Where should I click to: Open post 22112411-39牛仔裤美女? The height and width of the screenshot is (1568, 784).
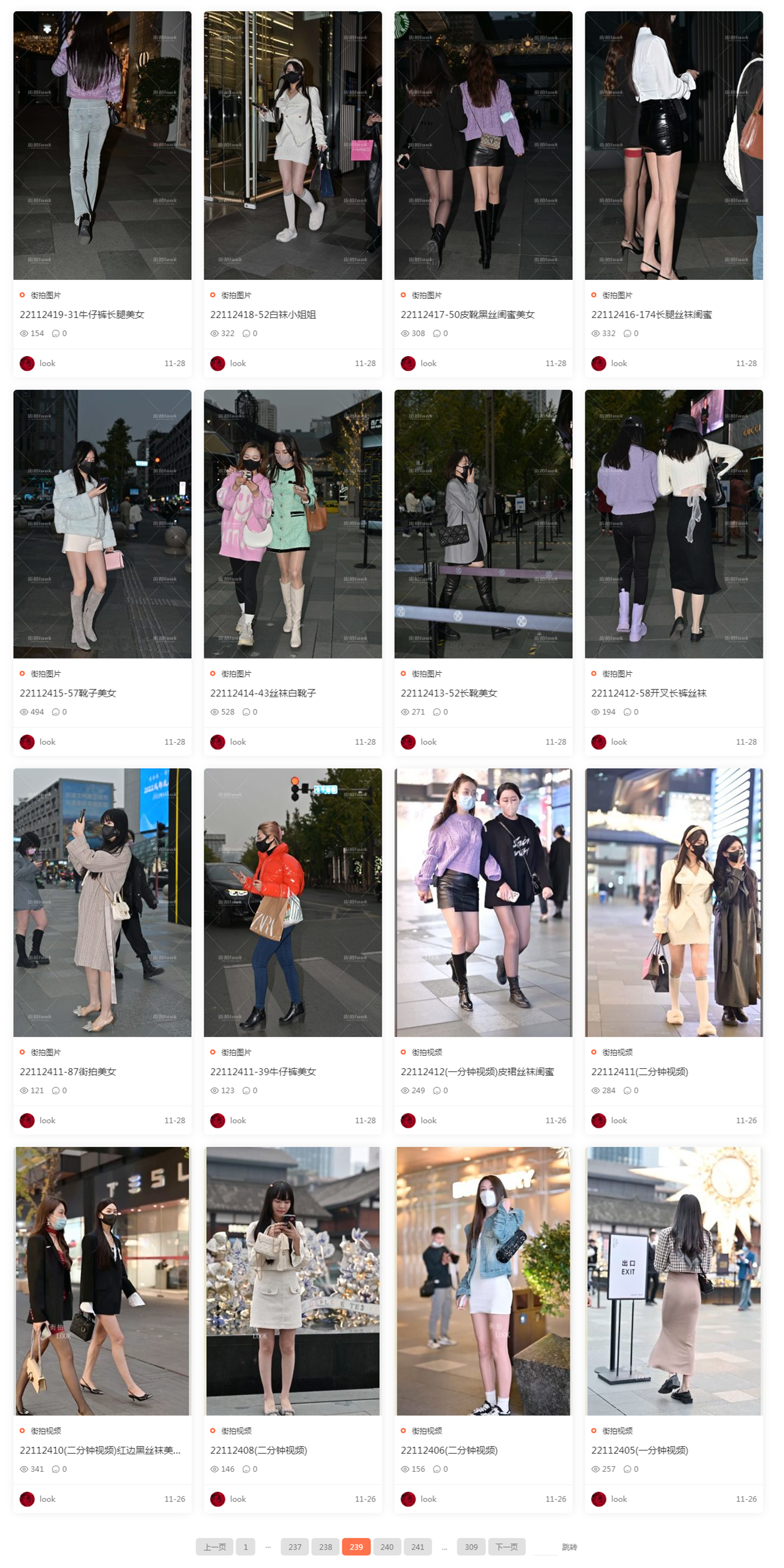coord(263,1071)
